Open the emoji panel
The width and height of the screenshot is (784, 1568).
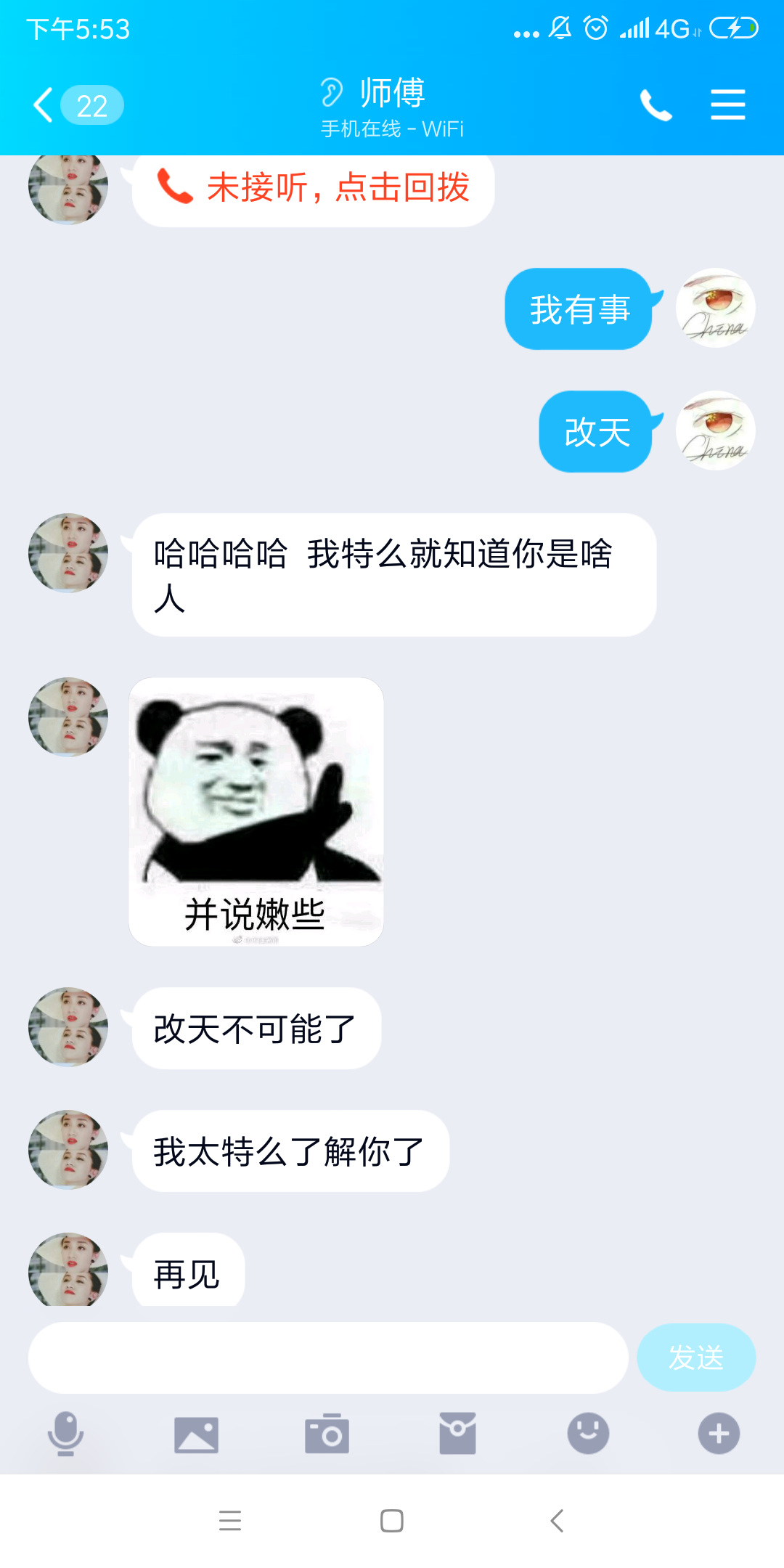588,1434
